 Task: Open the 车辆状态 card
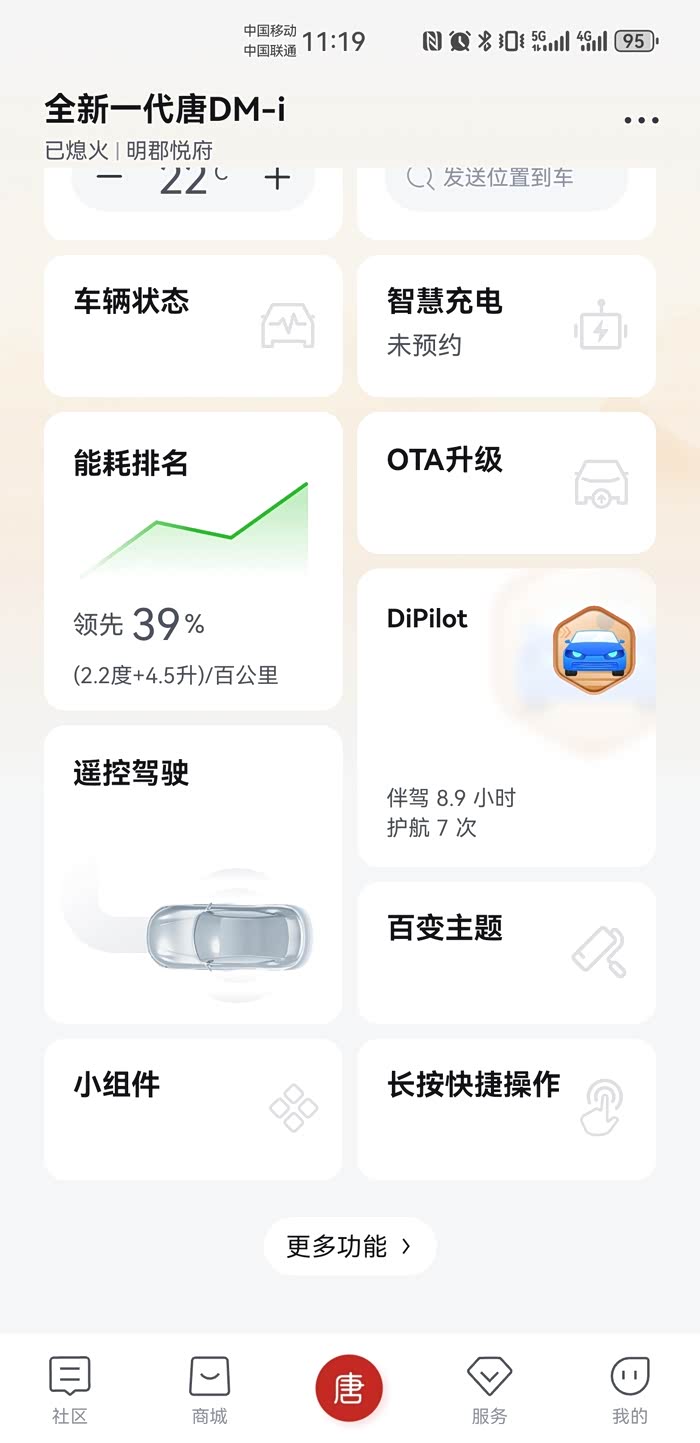(x=193, y=326)
